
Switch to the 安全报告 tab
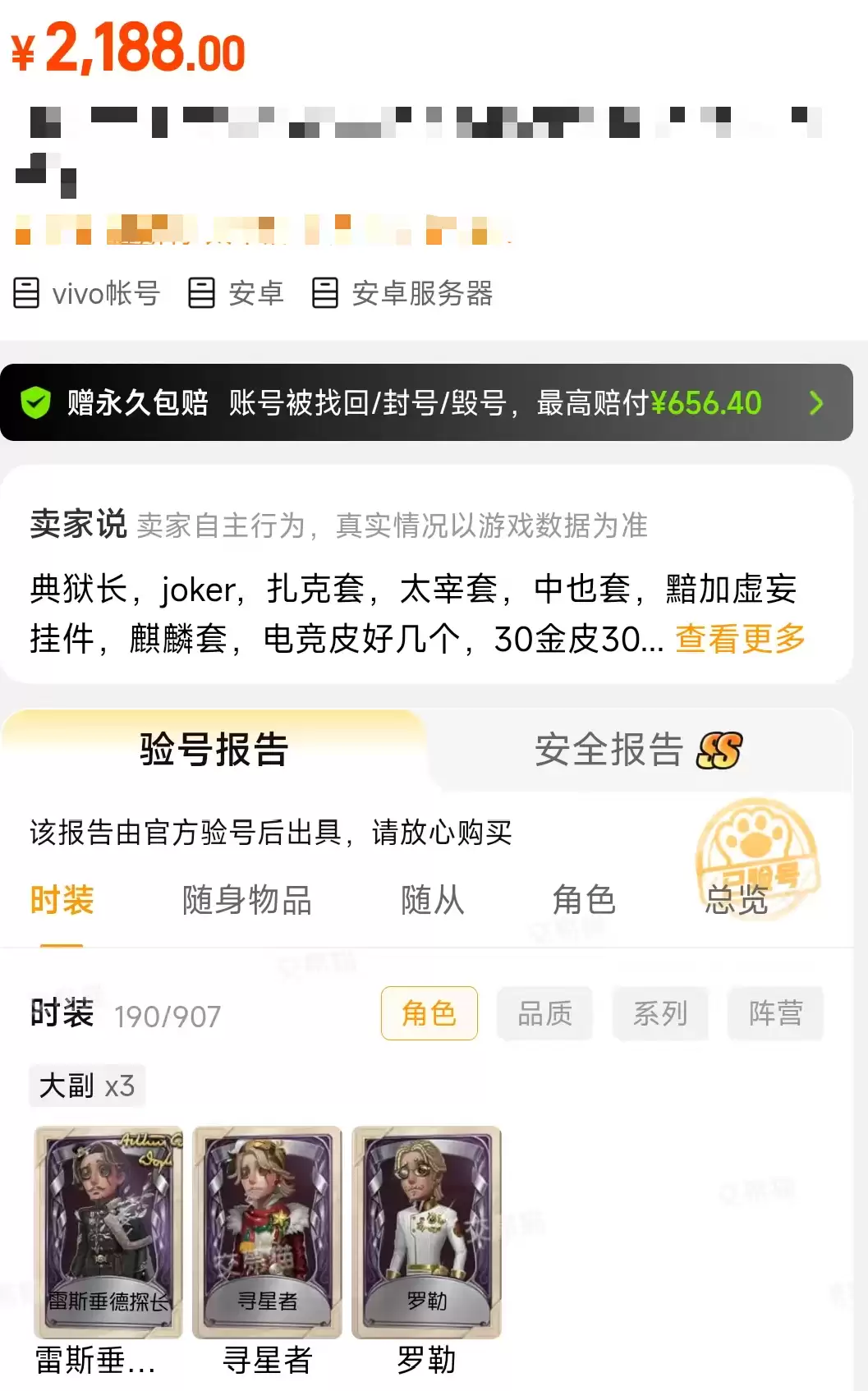[x=638, y=749]
